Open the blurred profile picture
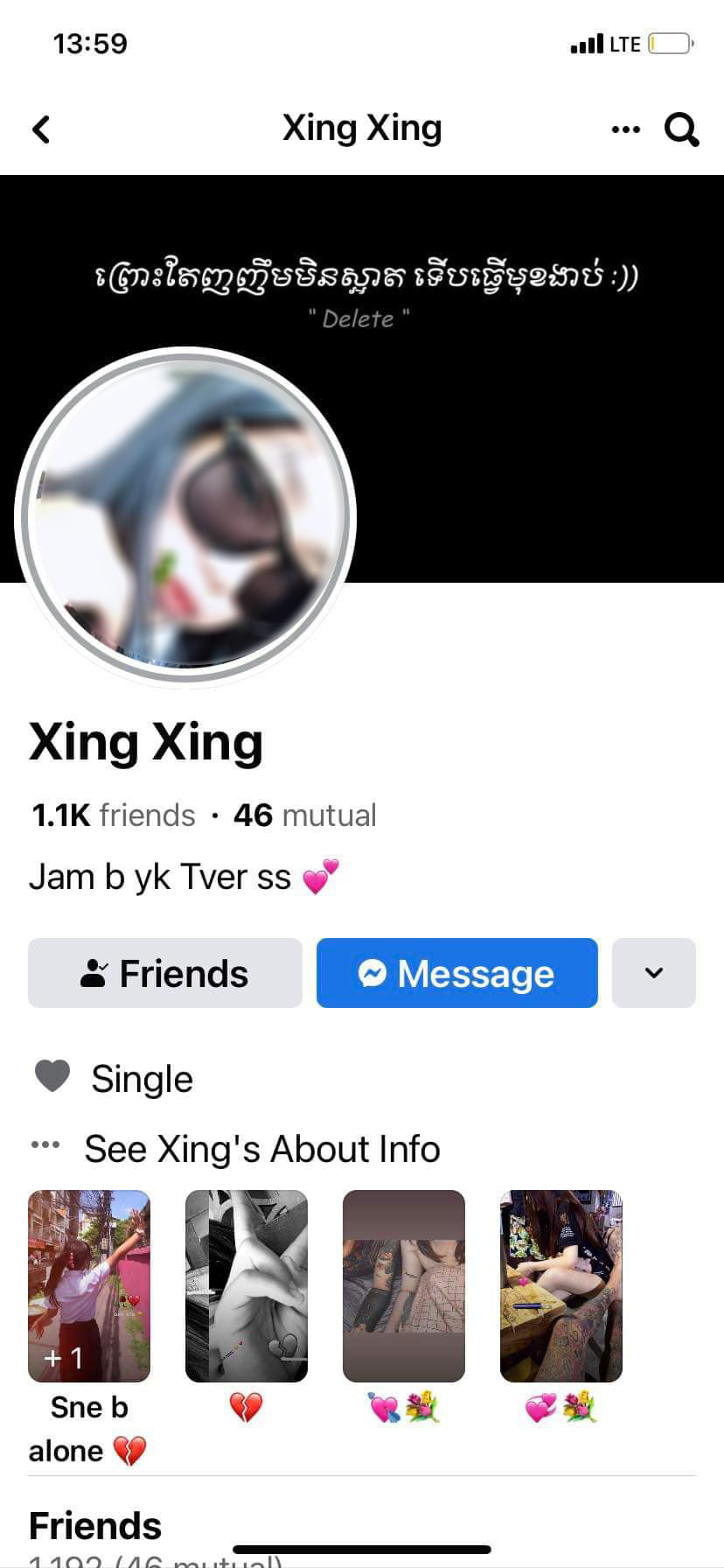This screenshot has width=724, height=1568. 185,515
